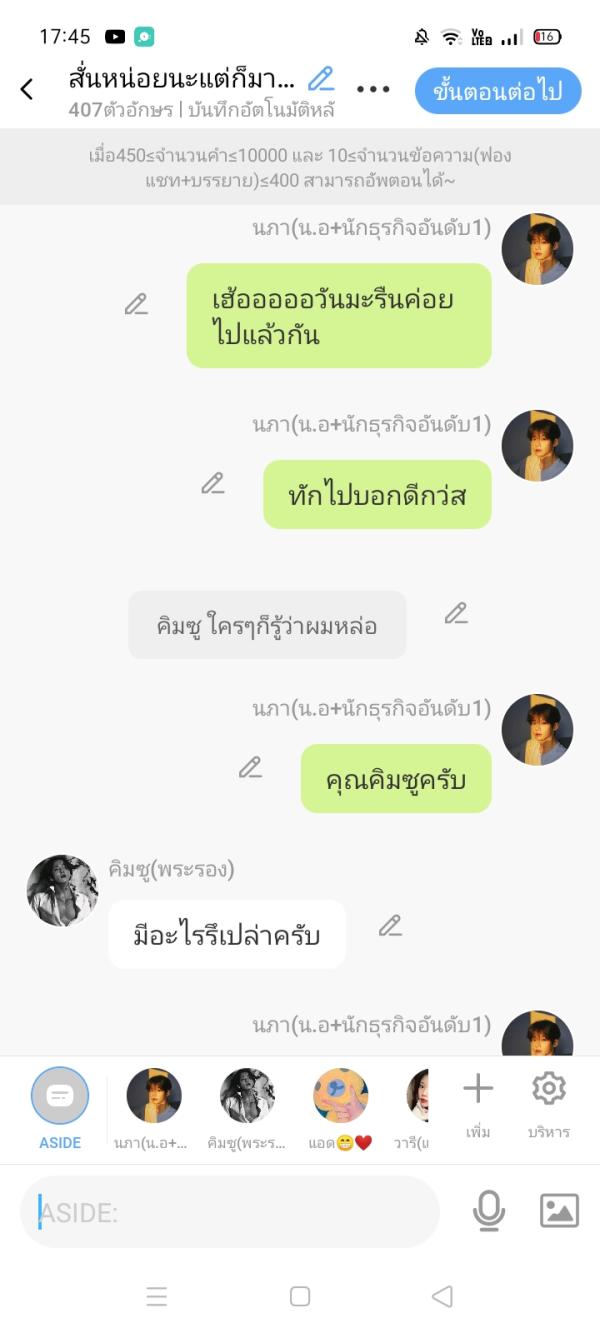Open the three-dot overflow menu
The height and width of the screenshot is (1333, 600).
pos(373,89)
